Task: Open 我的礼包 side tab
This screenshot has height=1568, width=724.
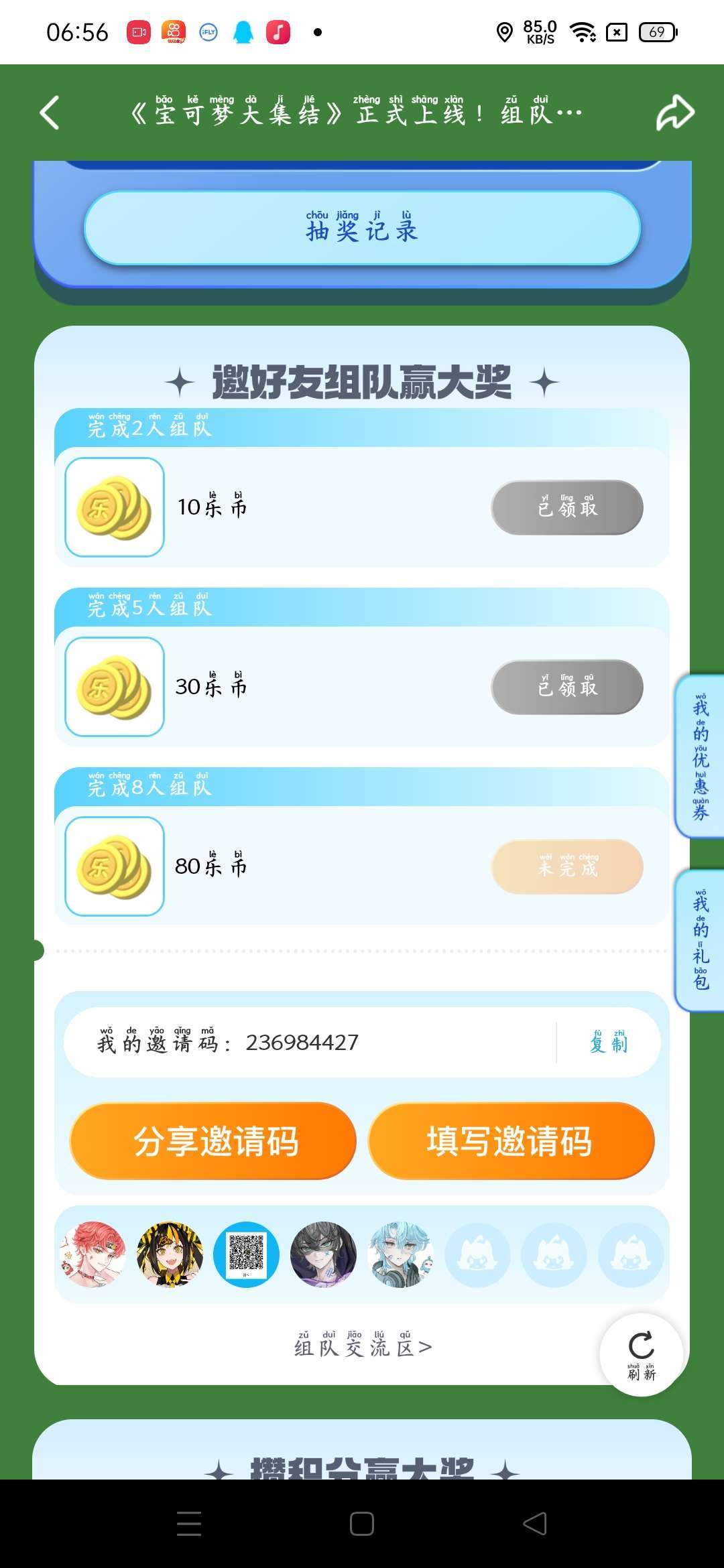Action: coord(701,940)
